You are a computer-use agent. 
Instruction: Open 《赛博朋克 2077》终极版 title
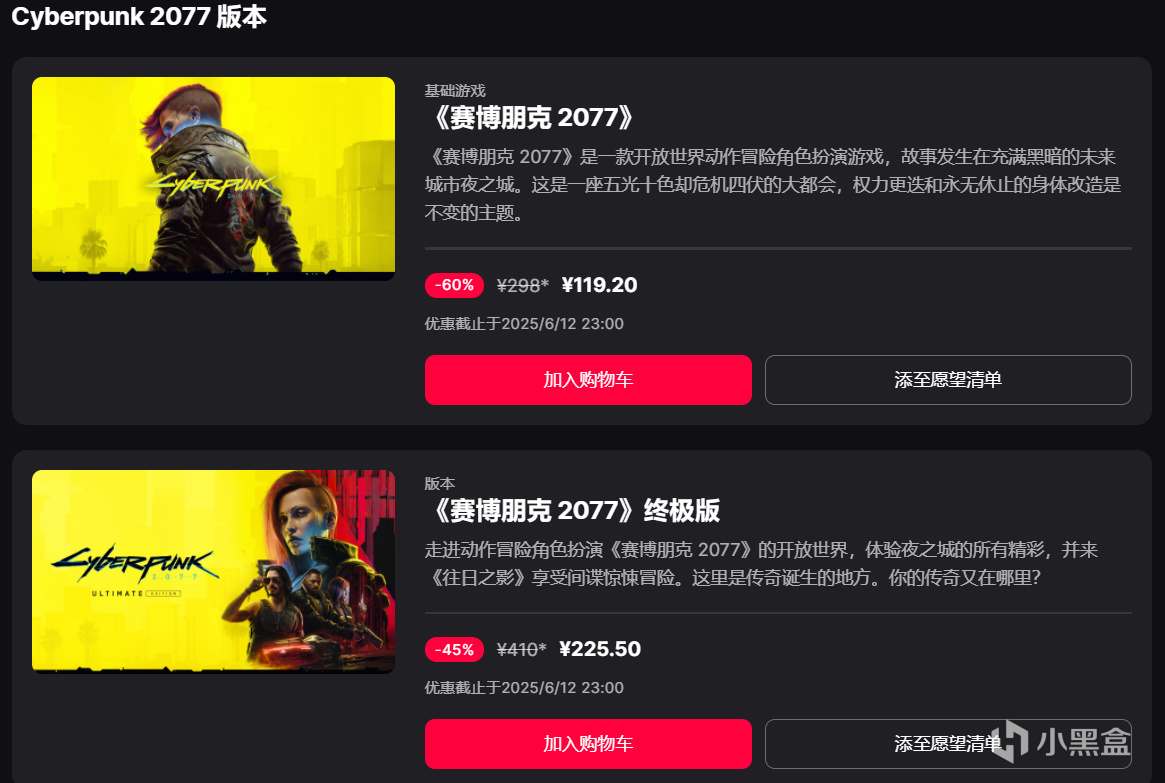572,511
